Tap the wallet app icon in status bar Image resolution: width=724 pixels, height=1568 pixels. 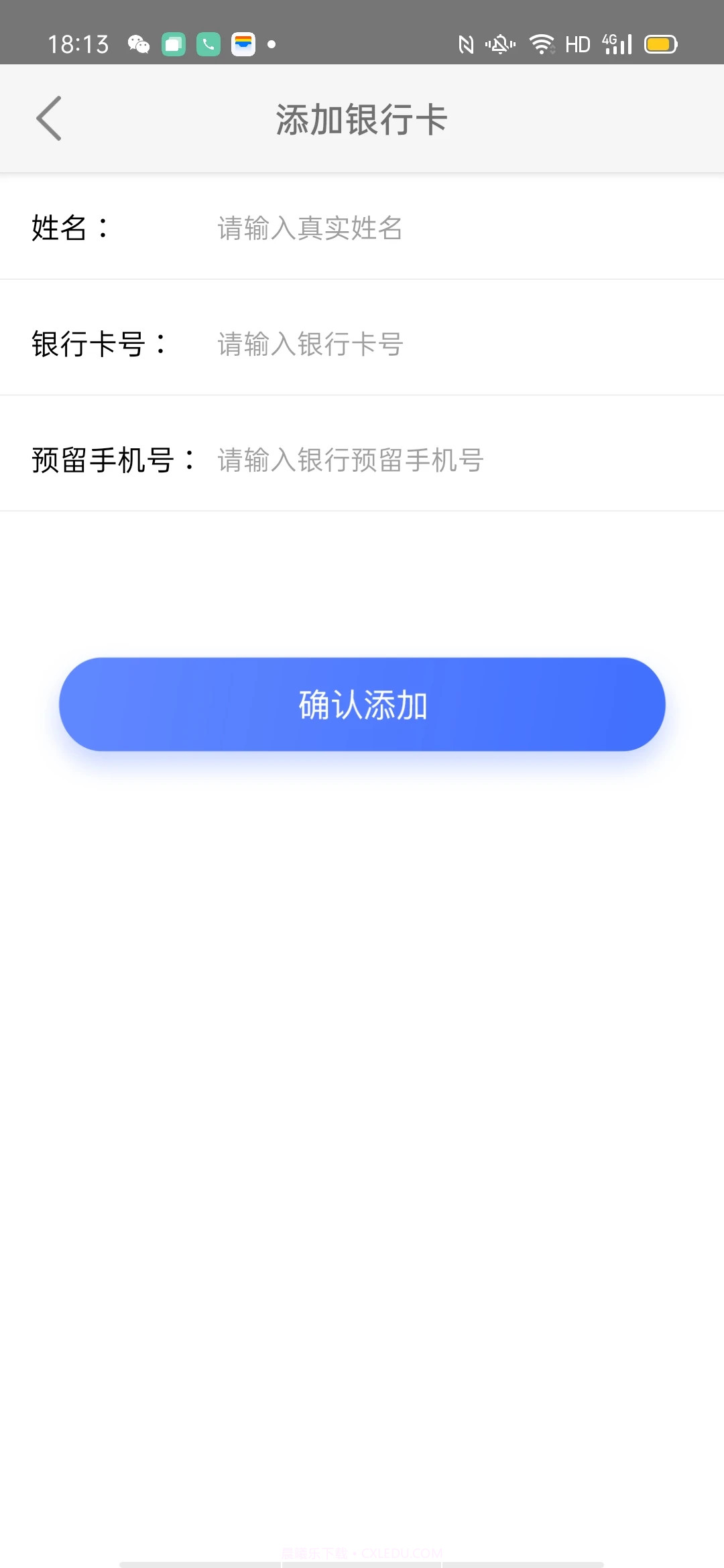click(243, 44)
